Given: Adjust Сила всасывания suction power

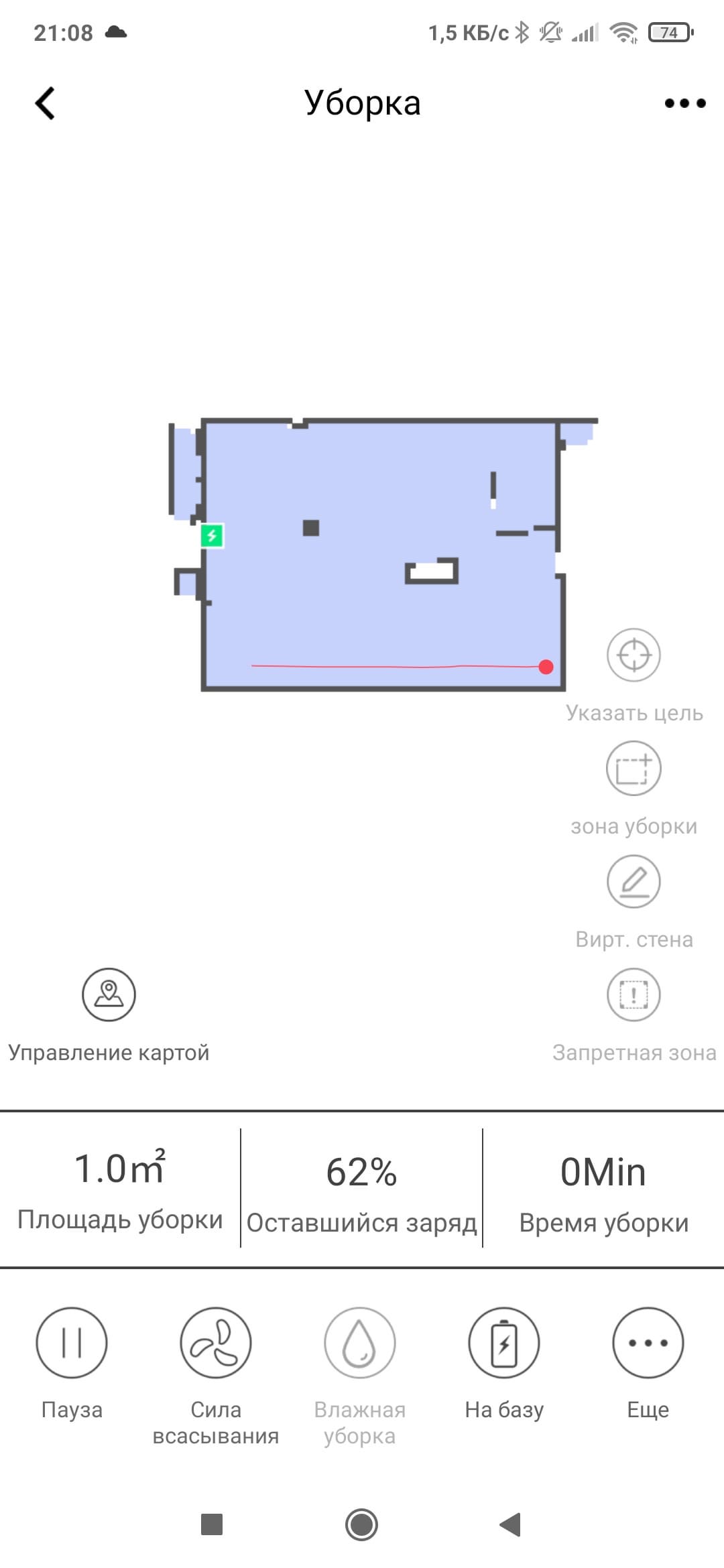Looking at the screenshot, I should (x=216, y=1343).
